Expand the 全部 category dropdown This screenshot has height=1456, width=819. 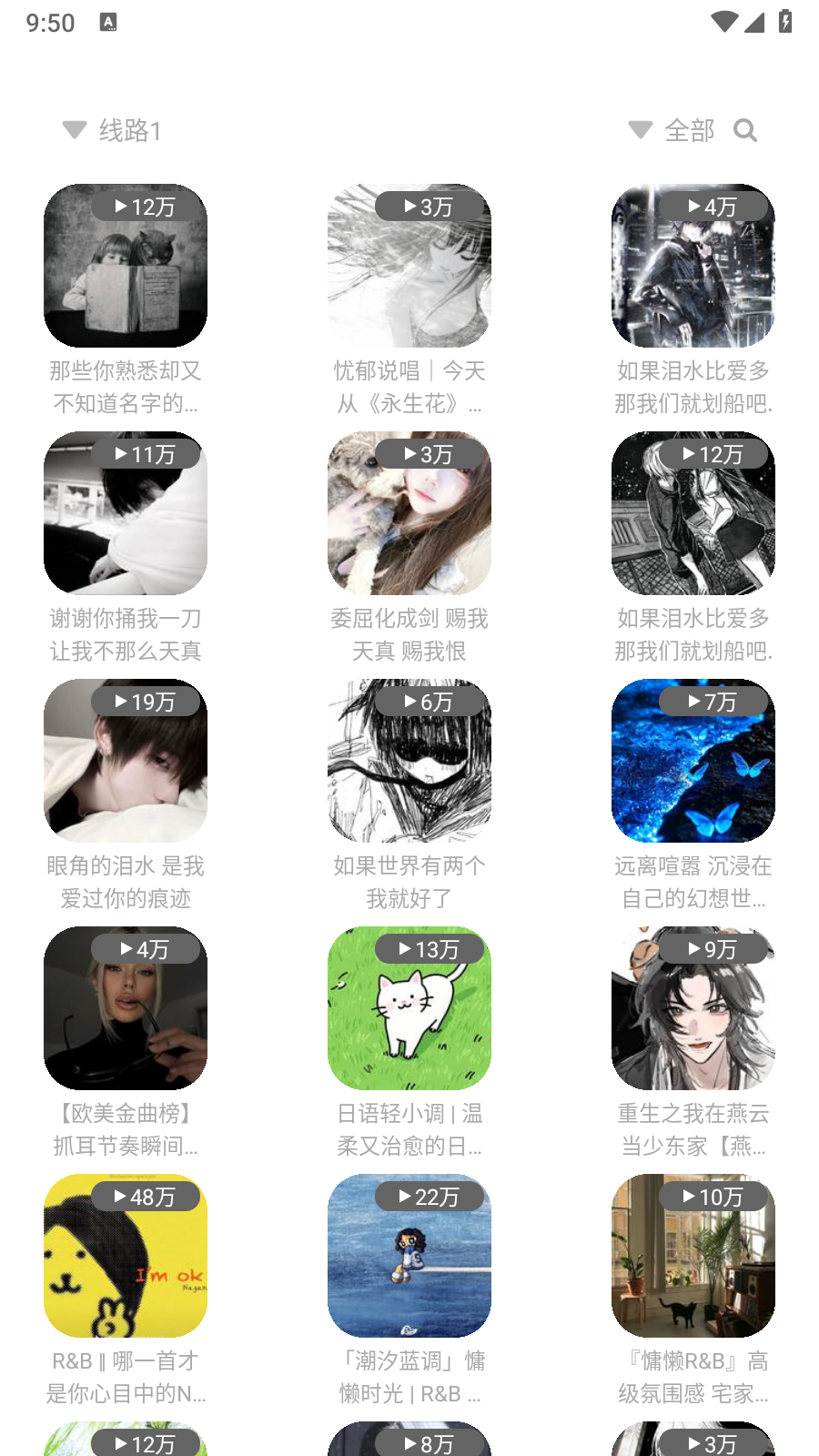pos(672,130)
